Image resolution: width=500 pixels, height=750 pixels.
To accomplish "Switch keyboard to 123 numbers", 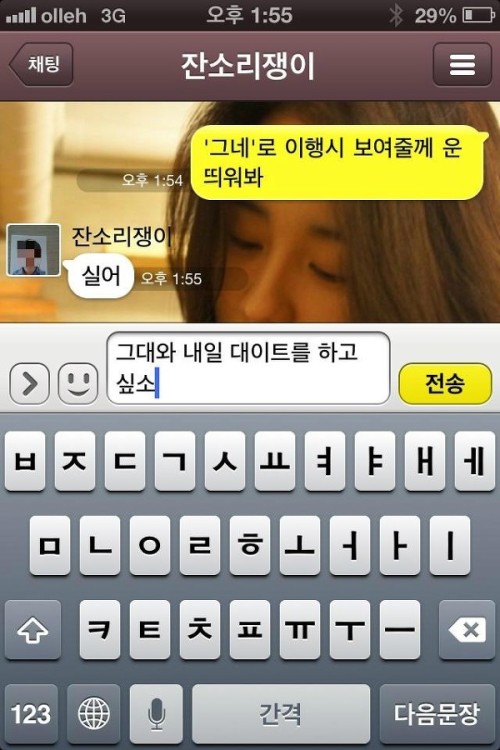I will tap(31, 714).
